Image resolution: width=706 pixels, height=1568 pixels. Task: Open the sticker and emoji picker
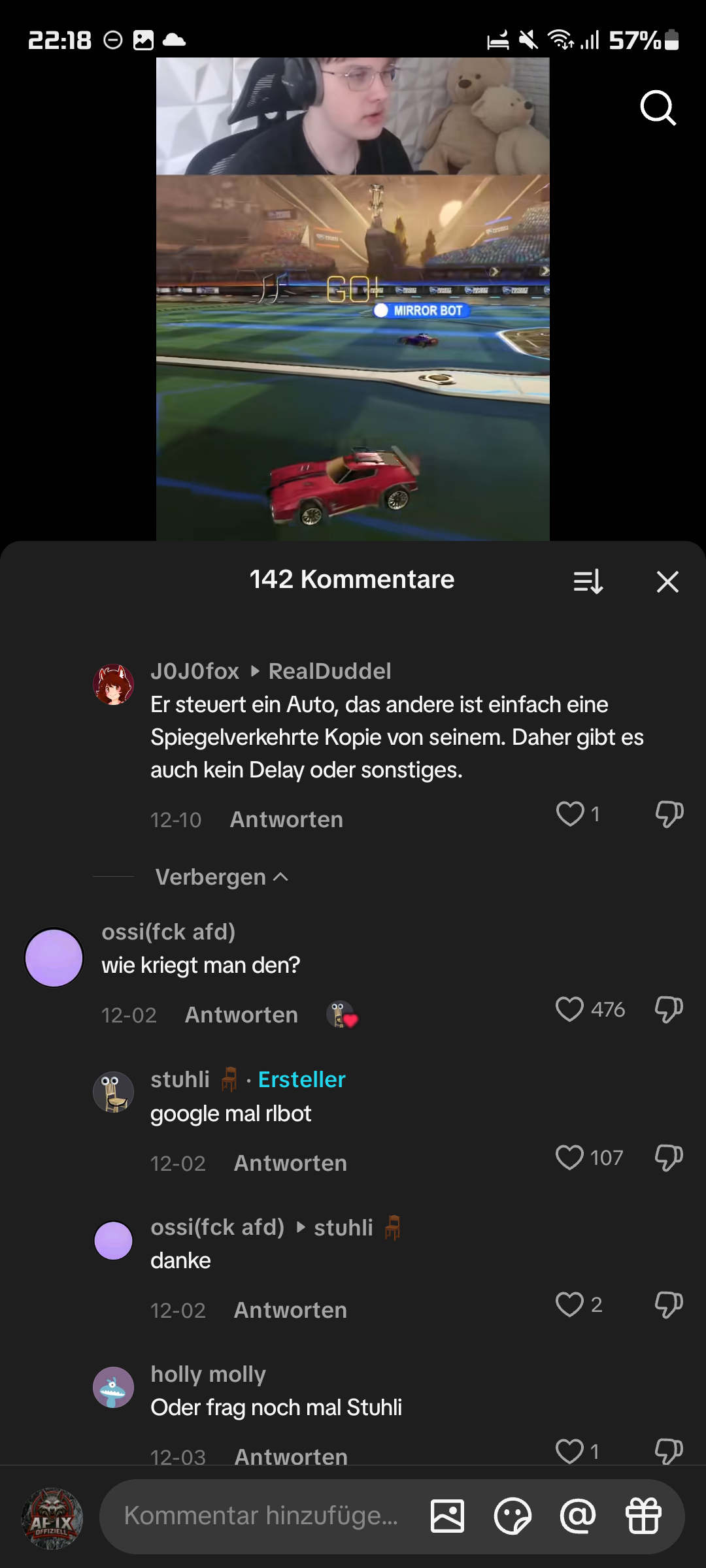pos(513,1516)
